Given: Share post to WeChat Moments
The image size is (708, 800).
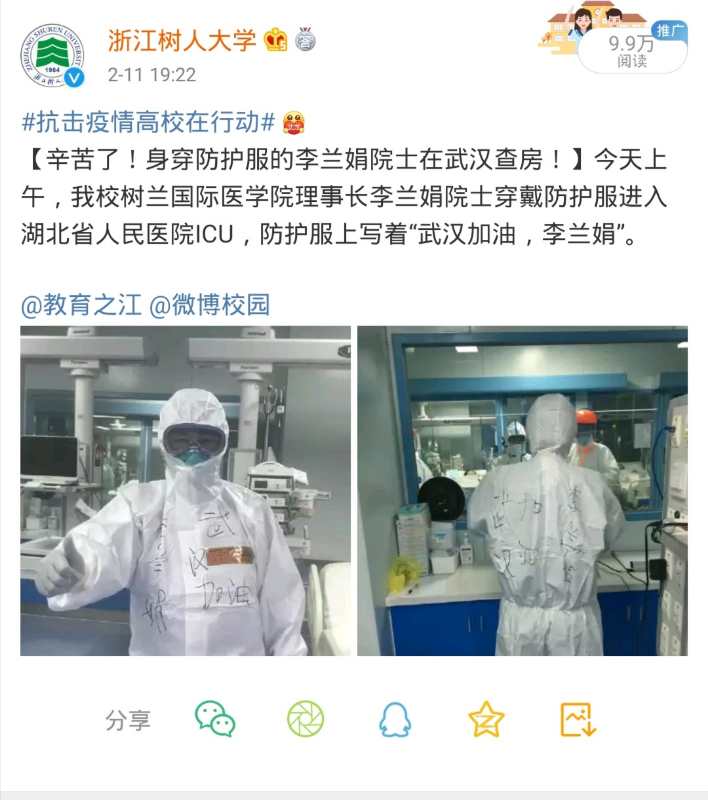Looking at the screenshot, I should coord(305,719).
